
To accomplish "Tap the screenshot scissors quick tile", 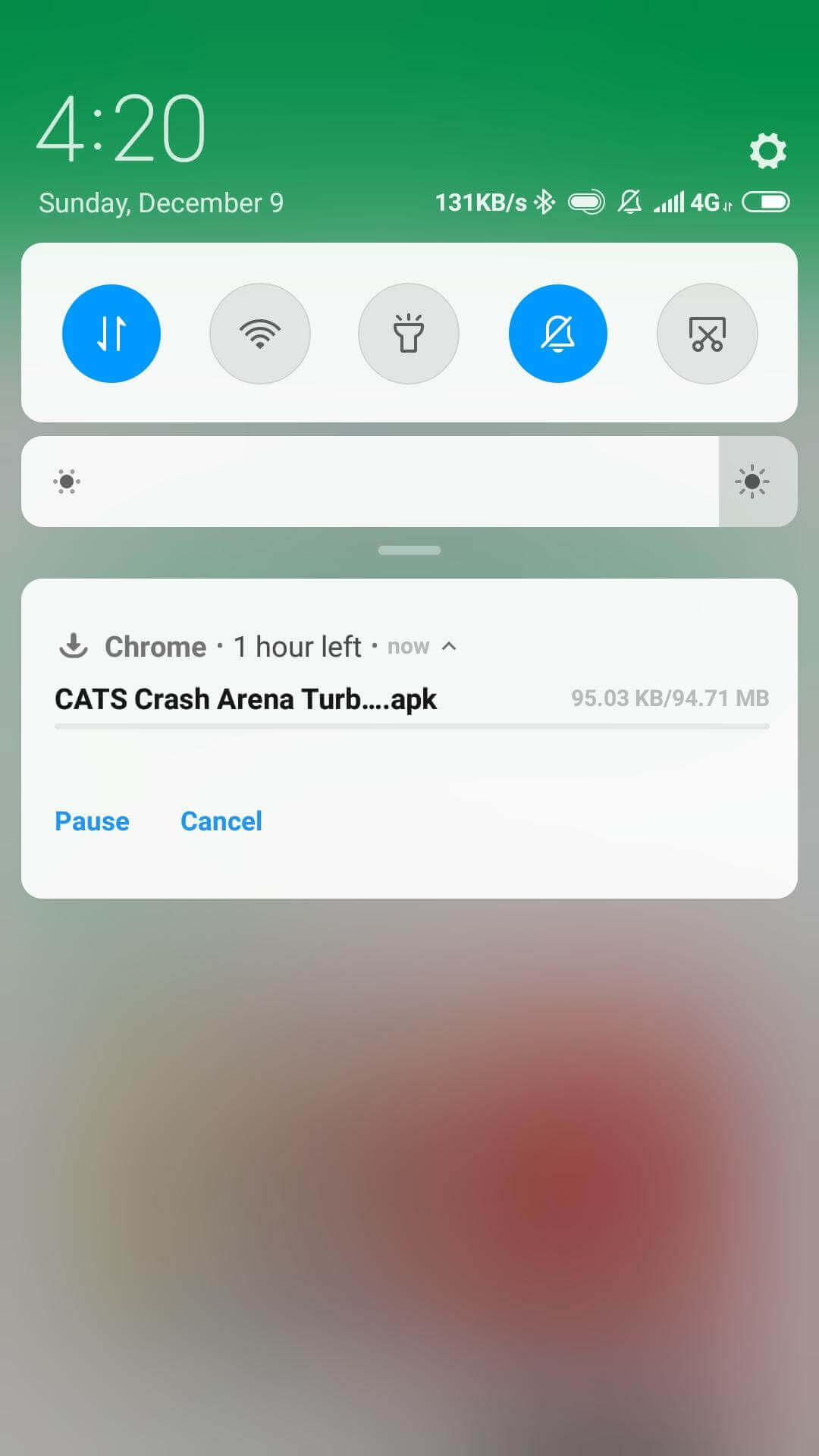I will click(x=707, y=334).
